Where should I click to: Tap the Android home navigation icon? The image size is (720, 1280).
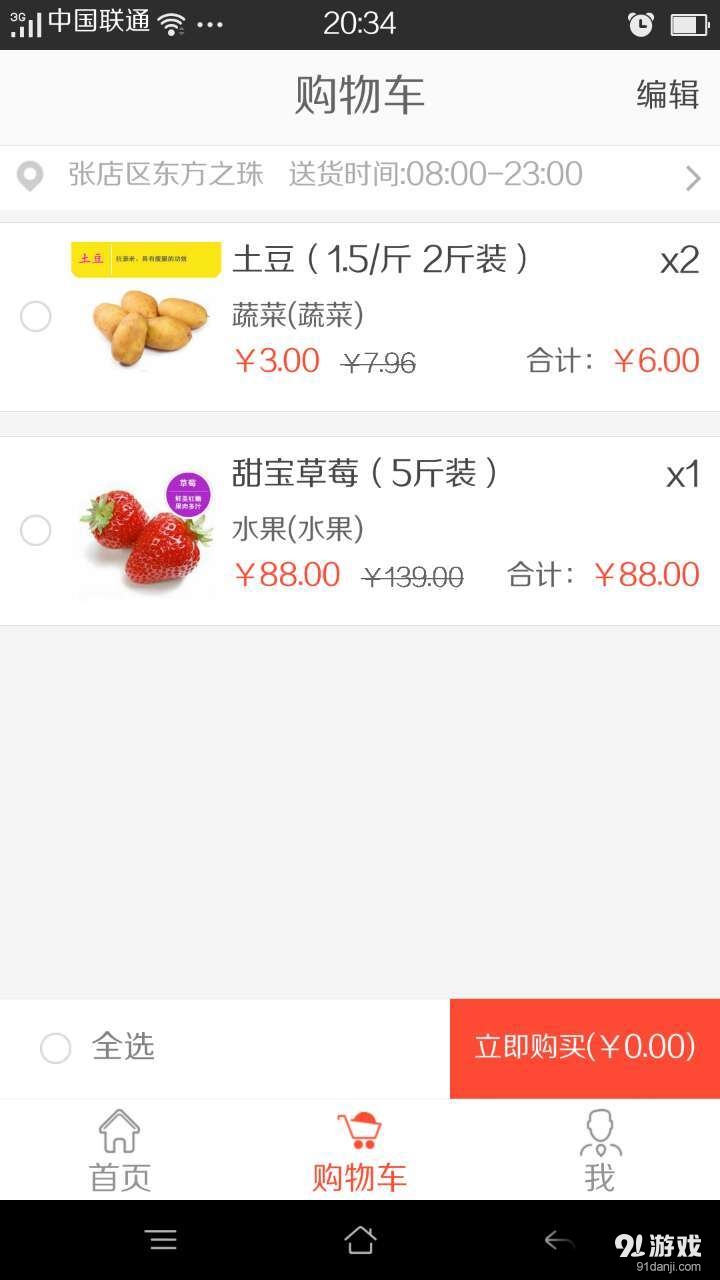click(x=362, y=1240)
